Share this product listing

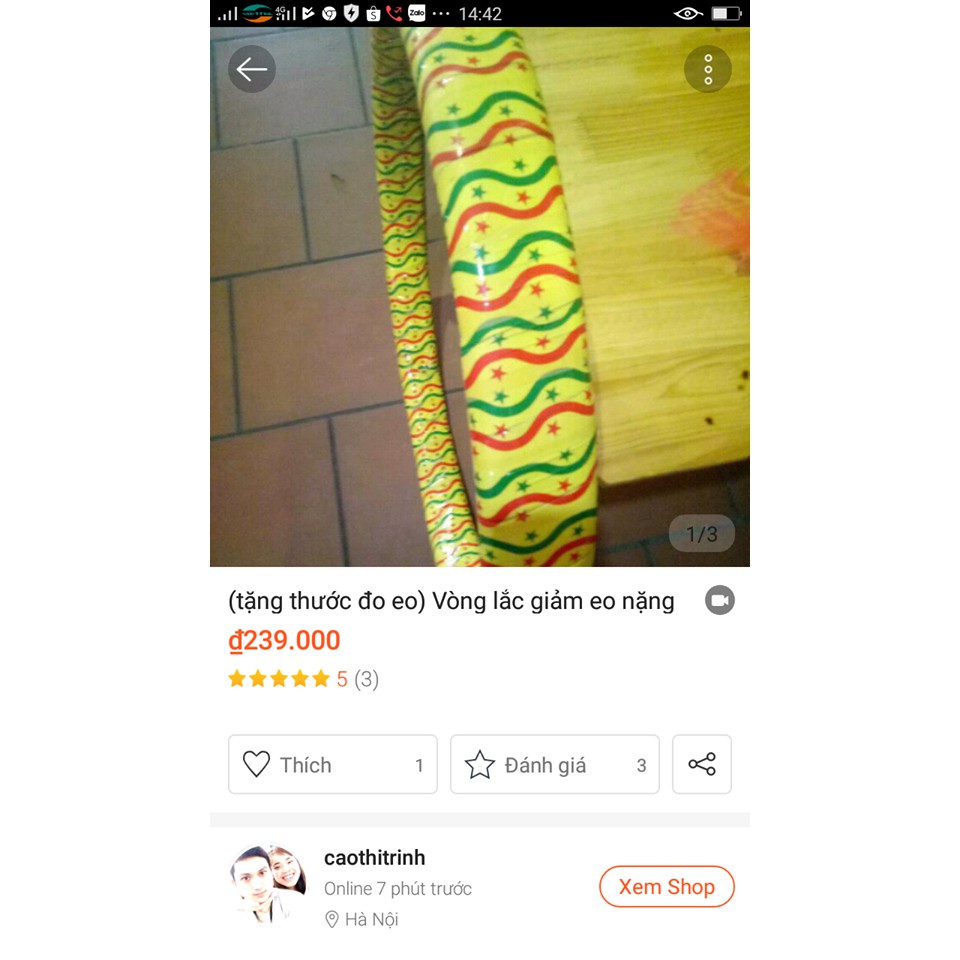pyautogui.click(x=702, y=765)
